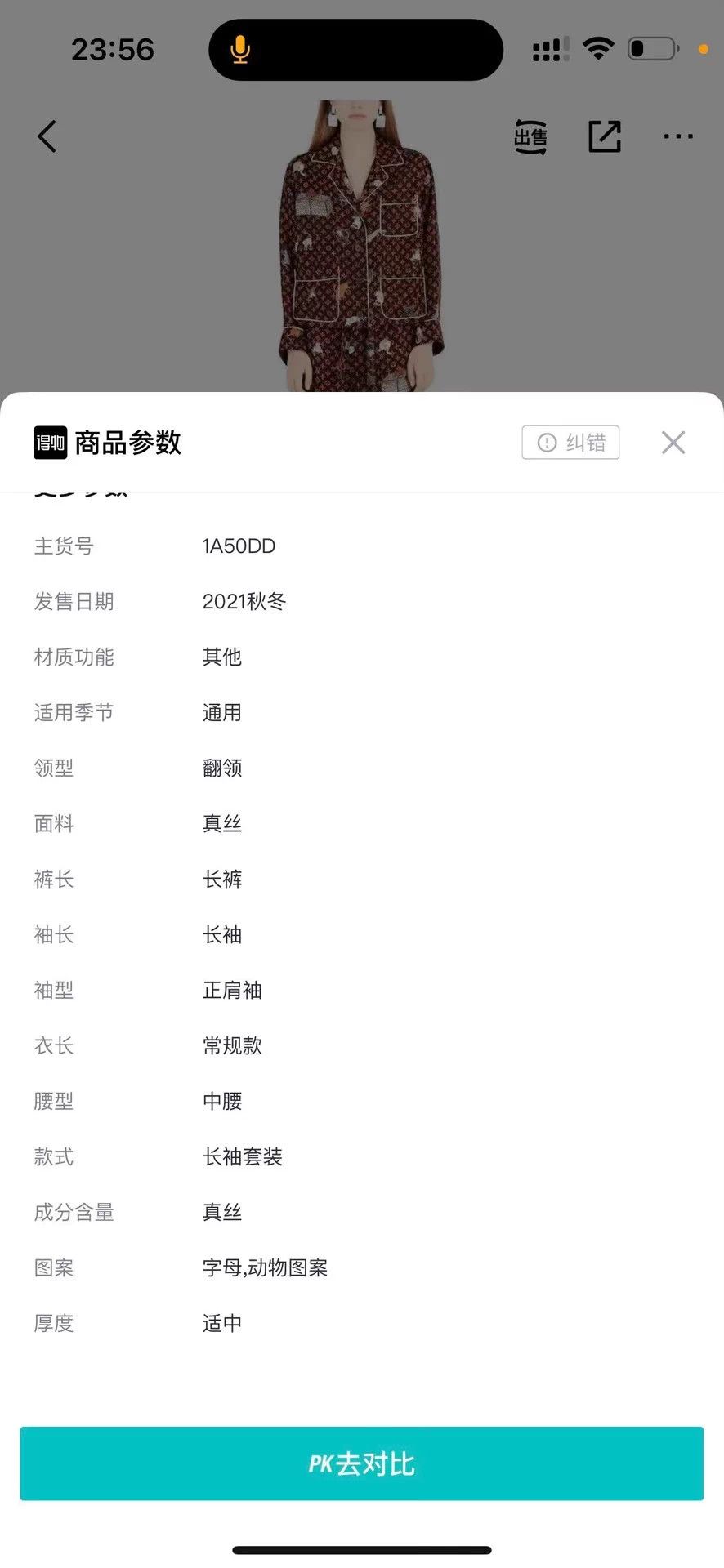Screen dimensions: 724x1568
Task: Open the three-dot overflow menu
Action: [x=678, y=136]
